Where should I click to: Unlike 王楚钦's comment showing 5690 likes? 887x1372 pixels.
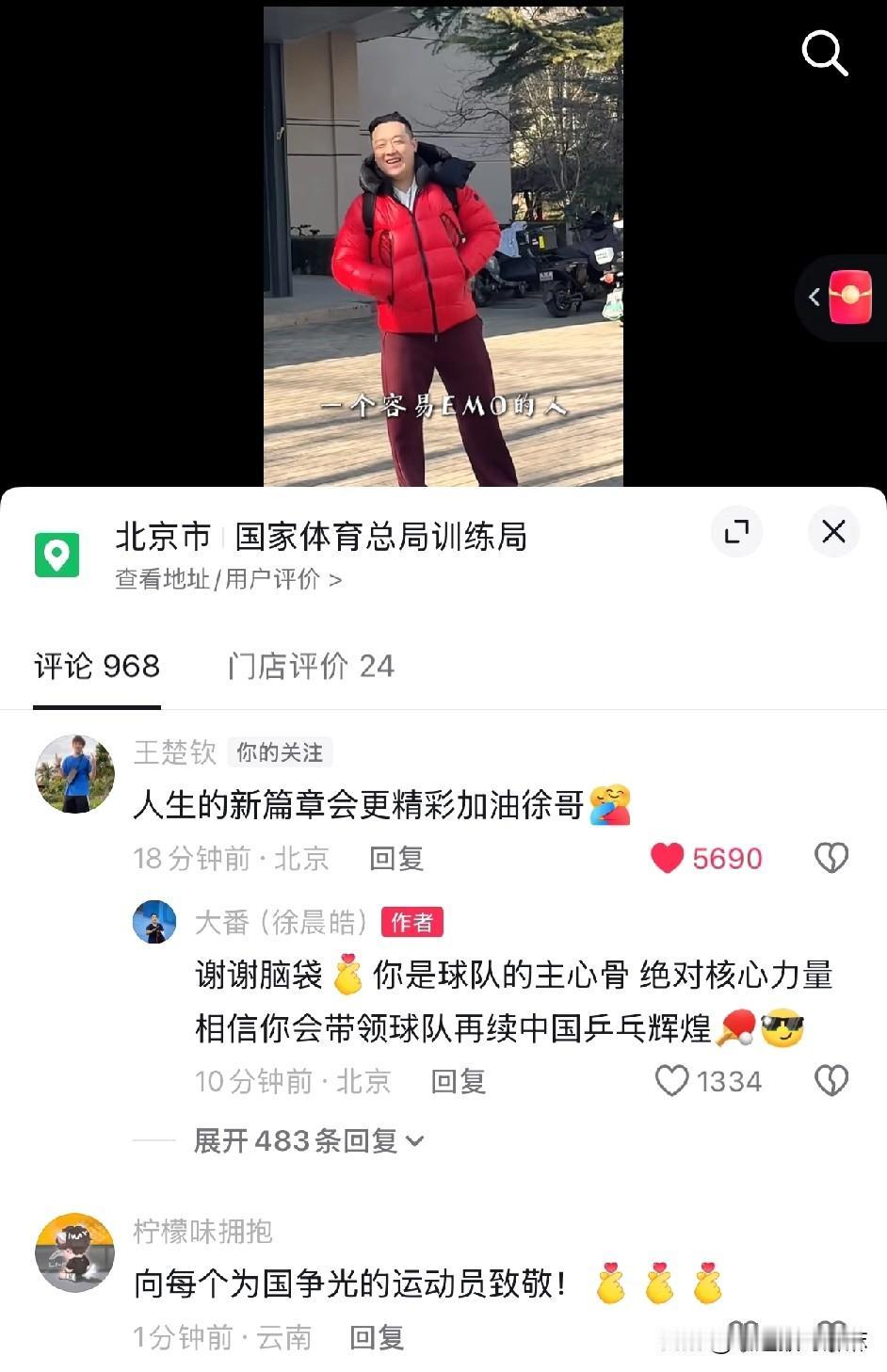pos(670,858)
